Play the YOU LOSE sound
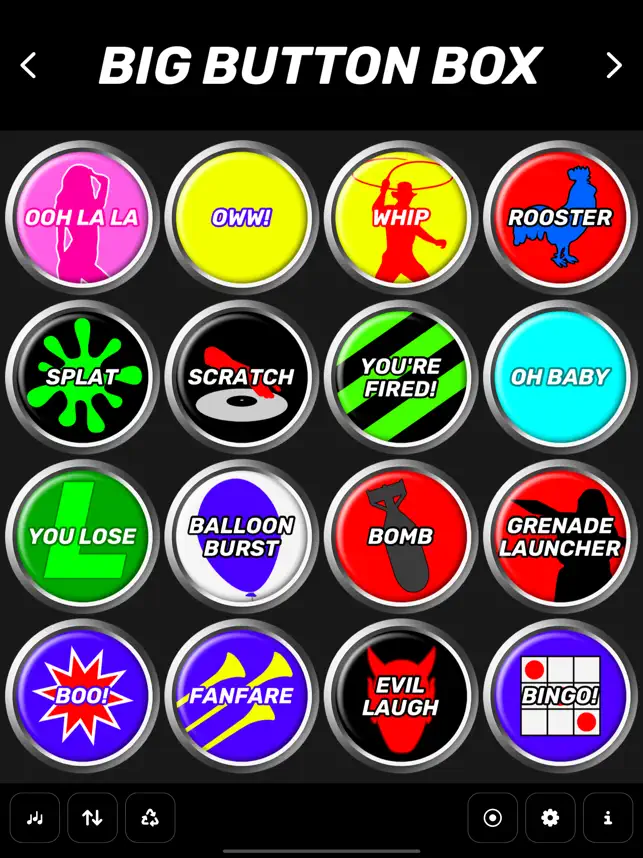Viewport: 643px width, 858px height. (82, 537)
